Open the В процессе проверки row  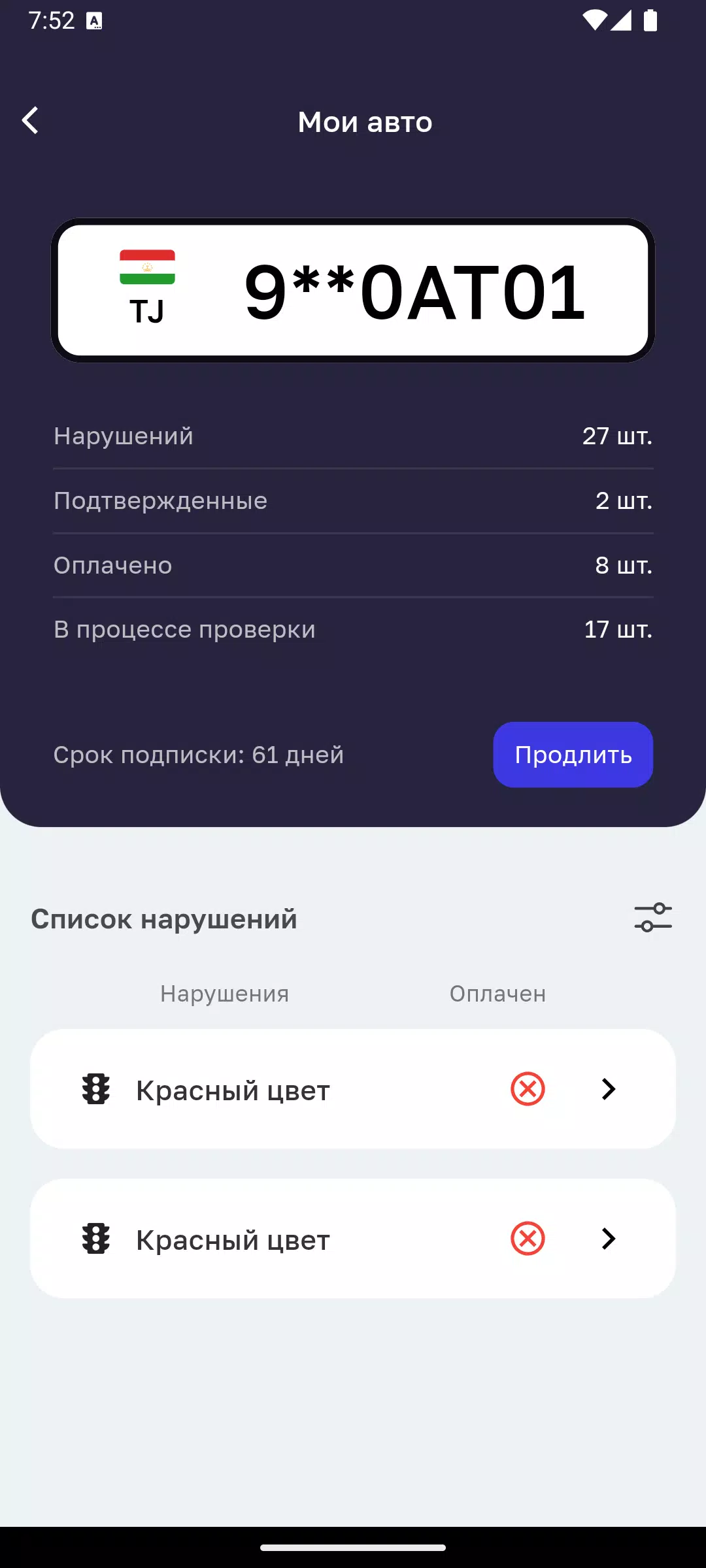tap(353, 629)
